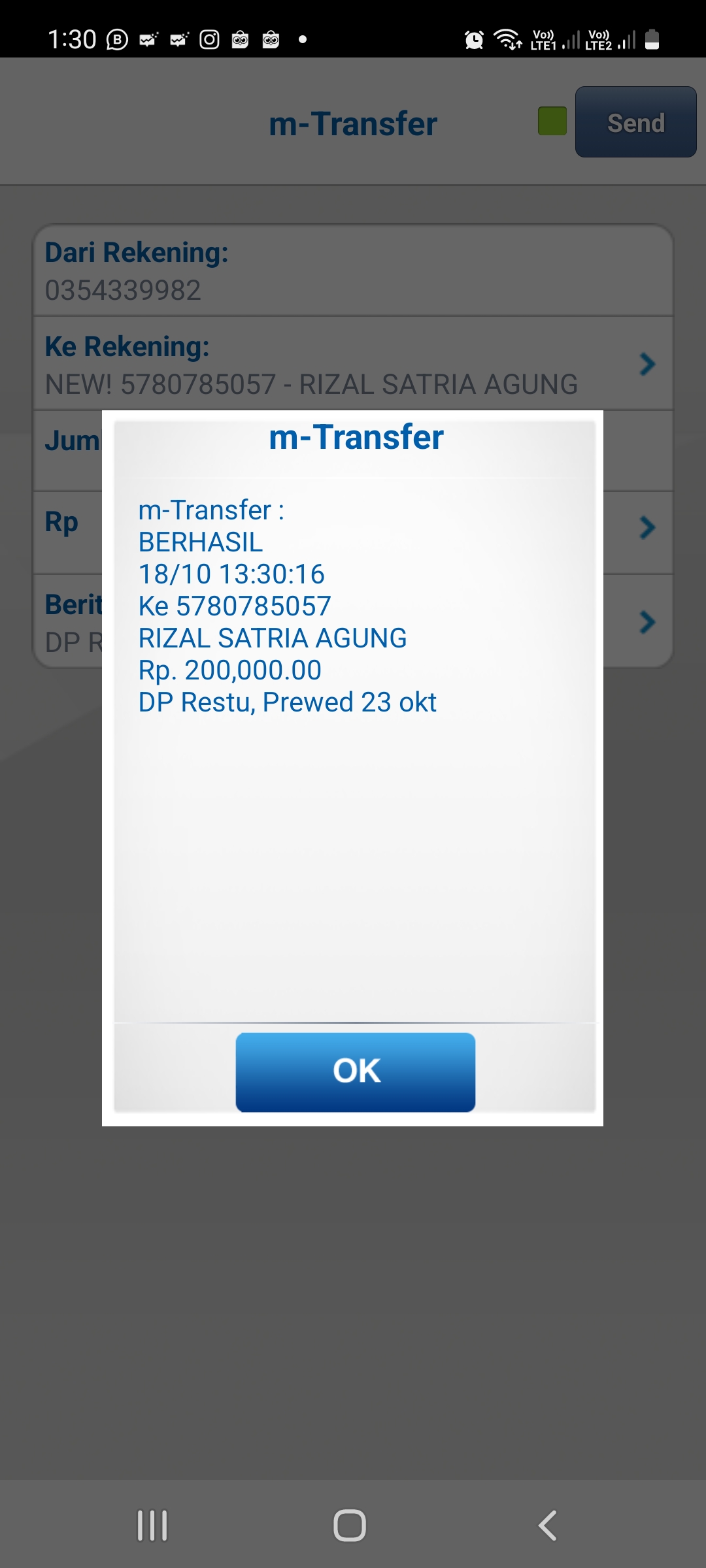
Task: Open the Rp amount row chevron
Action: (x=647, y=527)
